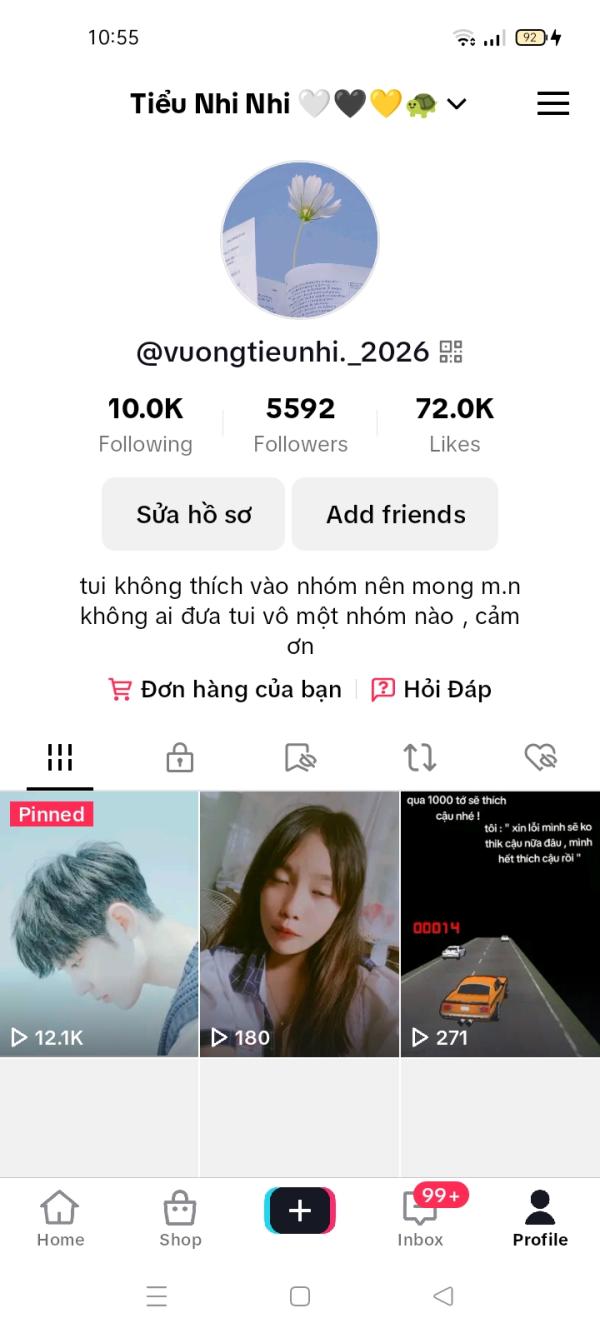View the 10.0K Following list
The width and height of the screenshot is (600, 1333).
(x=146, y=425)
